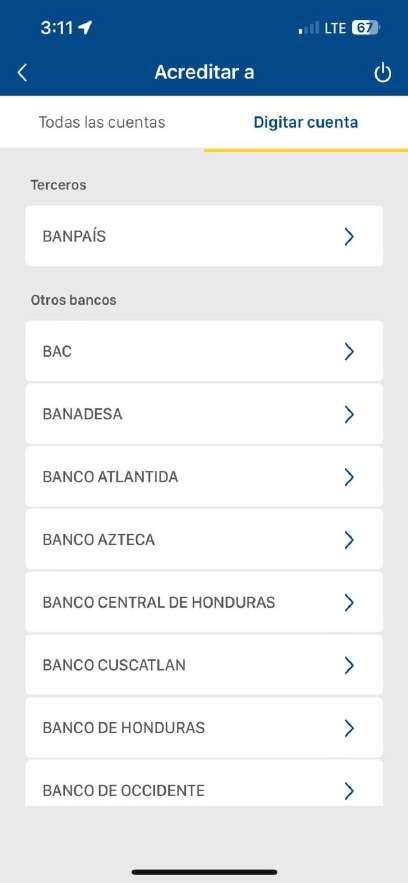Tap the power icon to log out

[383, 73]
